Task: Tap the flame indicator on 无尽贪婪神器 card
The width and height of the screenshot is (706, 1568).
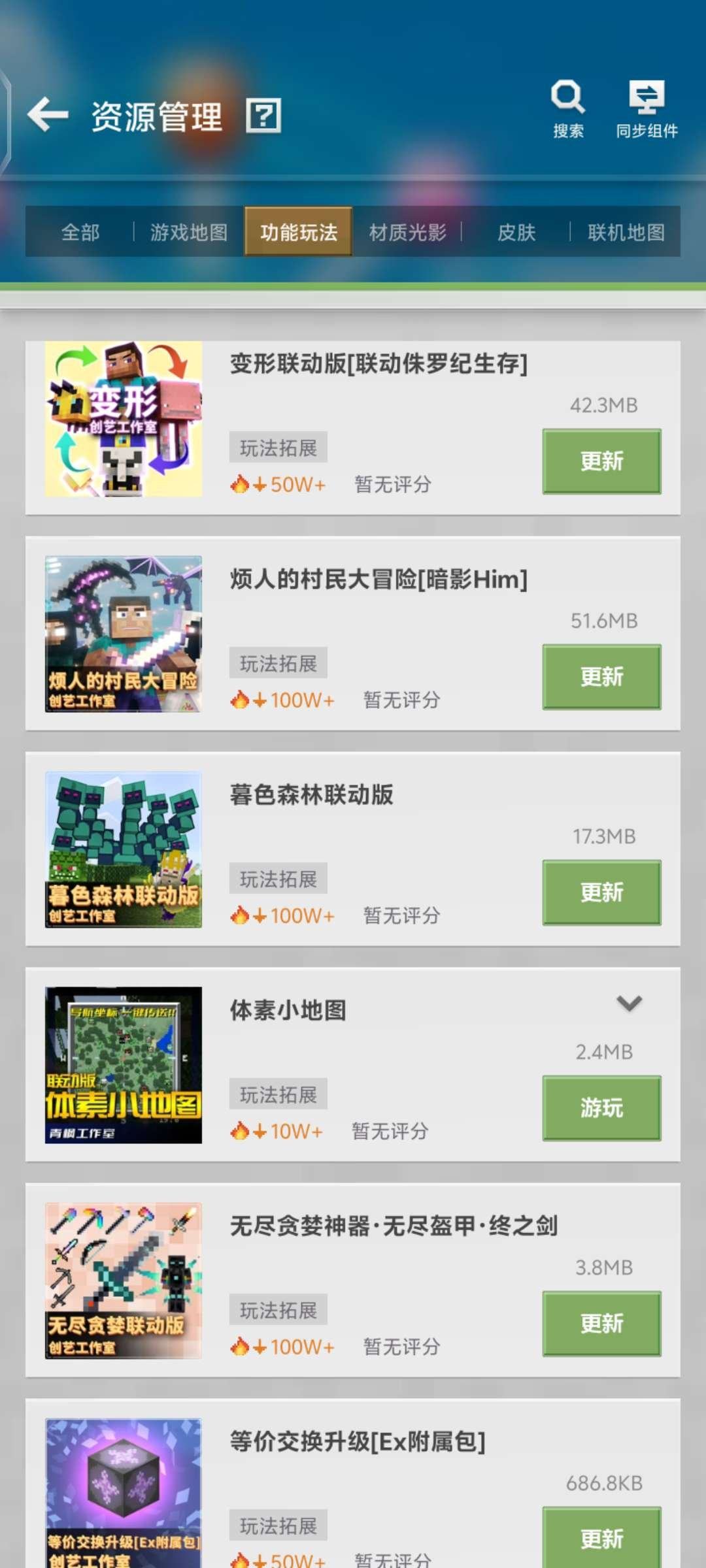Action: point(242,1346)
